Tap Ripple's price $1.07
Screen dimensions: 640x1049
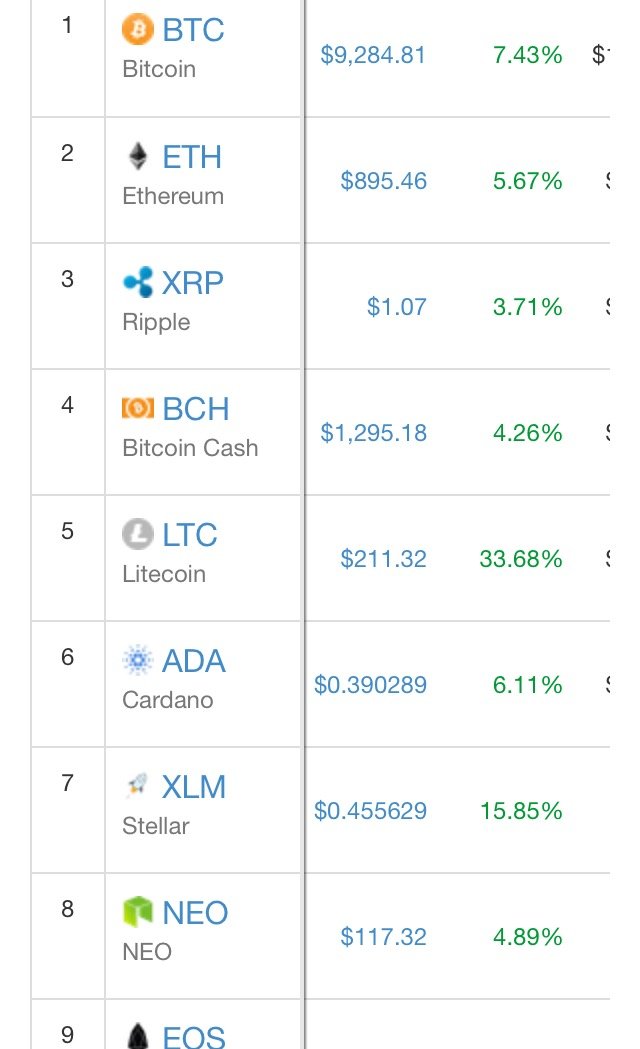(397, 307)
